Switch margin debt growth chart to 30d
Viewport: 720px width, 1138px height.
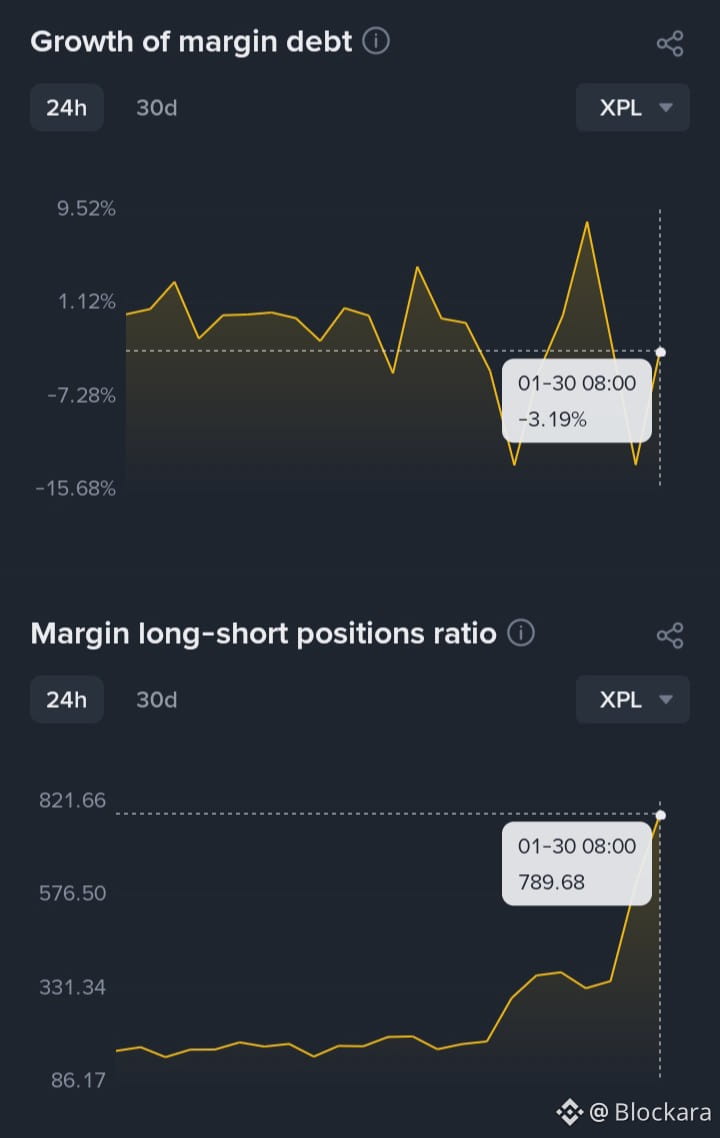point(157,107)
